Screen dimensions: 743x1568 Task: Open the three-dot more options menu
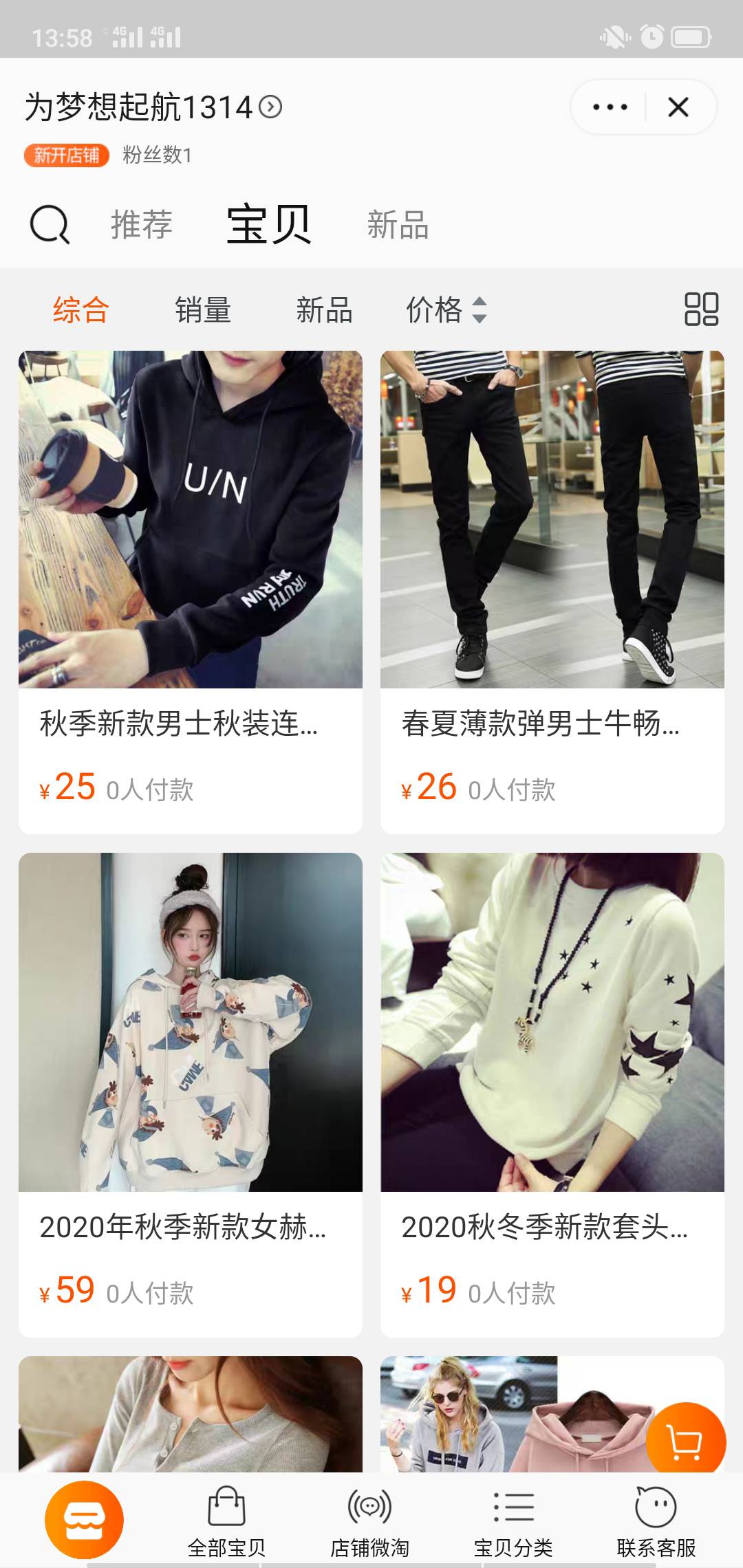tap(610, 107)
